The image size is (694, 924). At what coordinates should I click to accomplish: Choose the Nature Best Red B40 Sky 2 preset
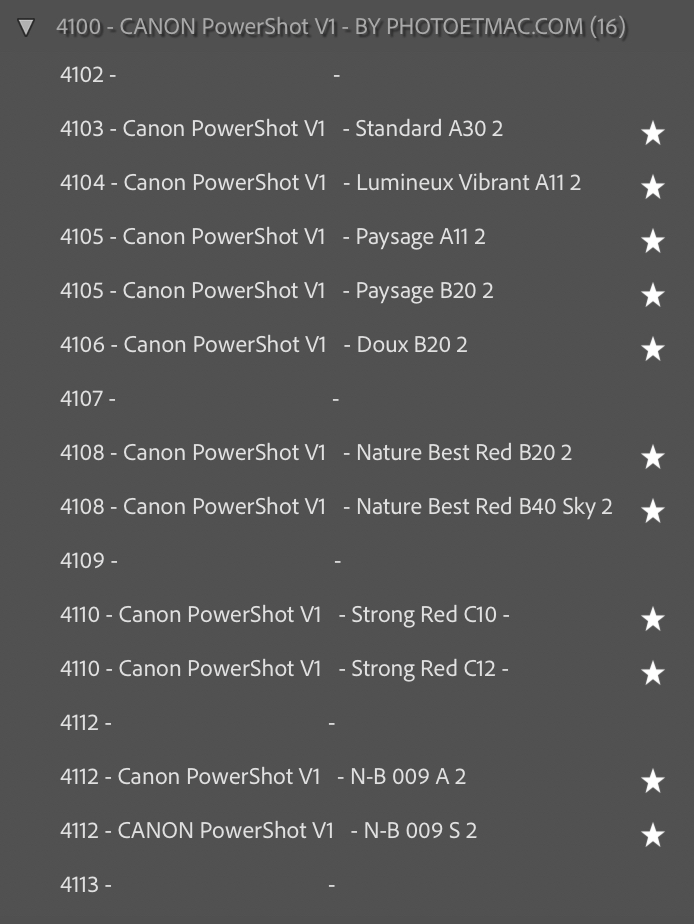coord(335,507)
